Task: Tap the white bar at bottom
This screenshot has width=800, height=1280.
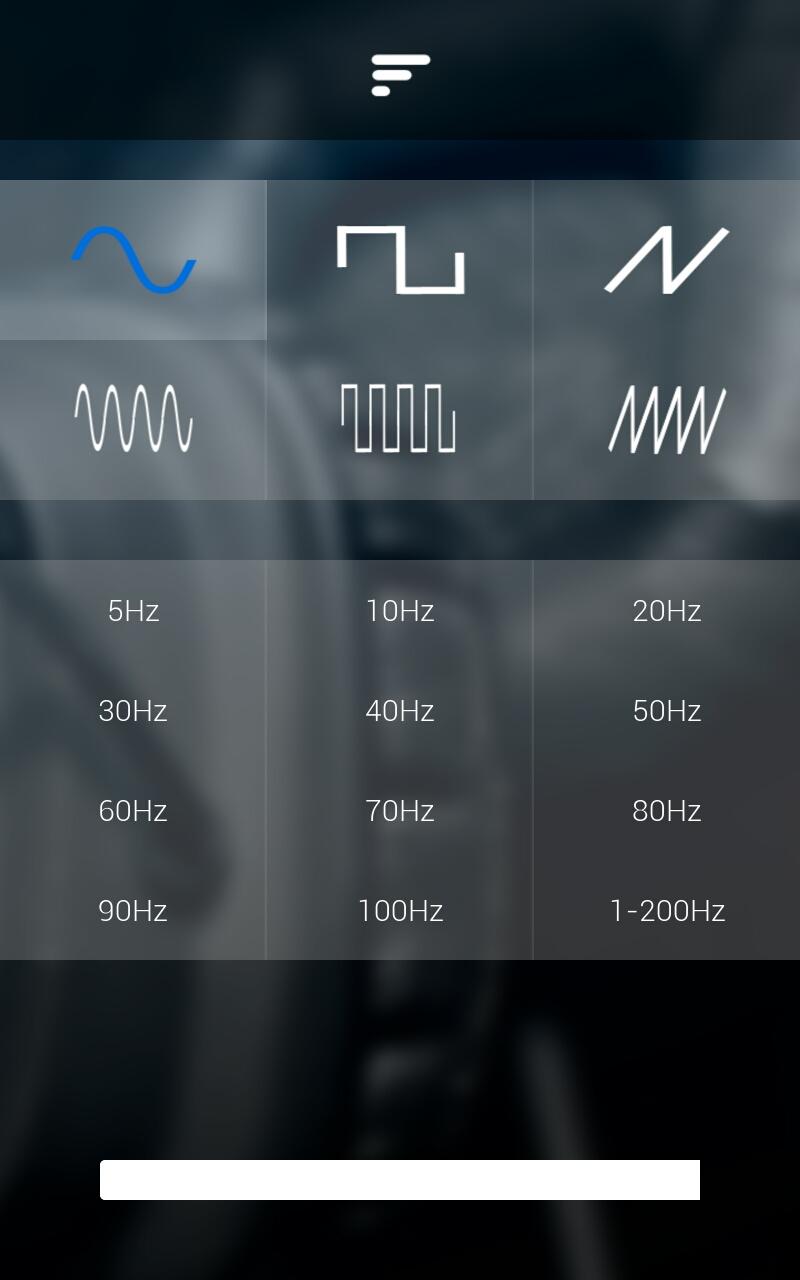Action: (400, 1180)
